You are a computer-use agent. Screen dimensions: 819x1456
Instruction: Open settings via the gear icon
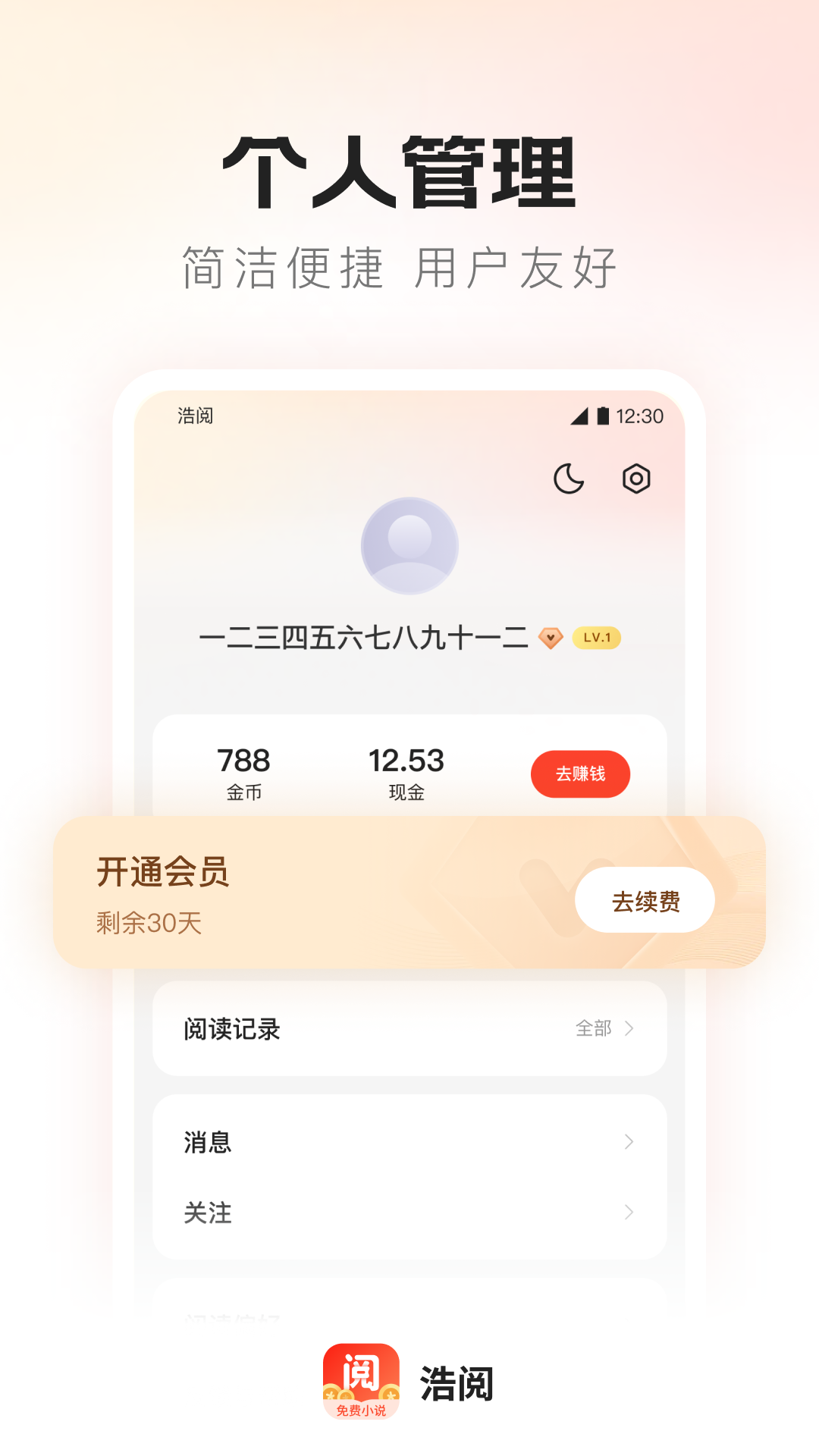[x=637, y=478]
